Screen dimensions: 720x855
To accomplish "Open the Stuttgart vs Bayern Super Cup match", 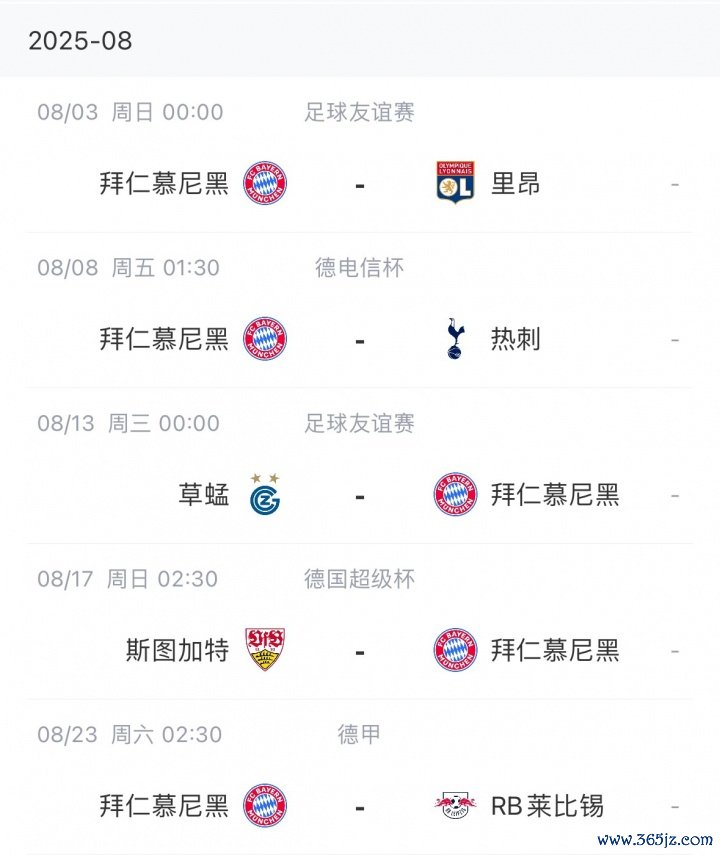I will click(360, 651).
